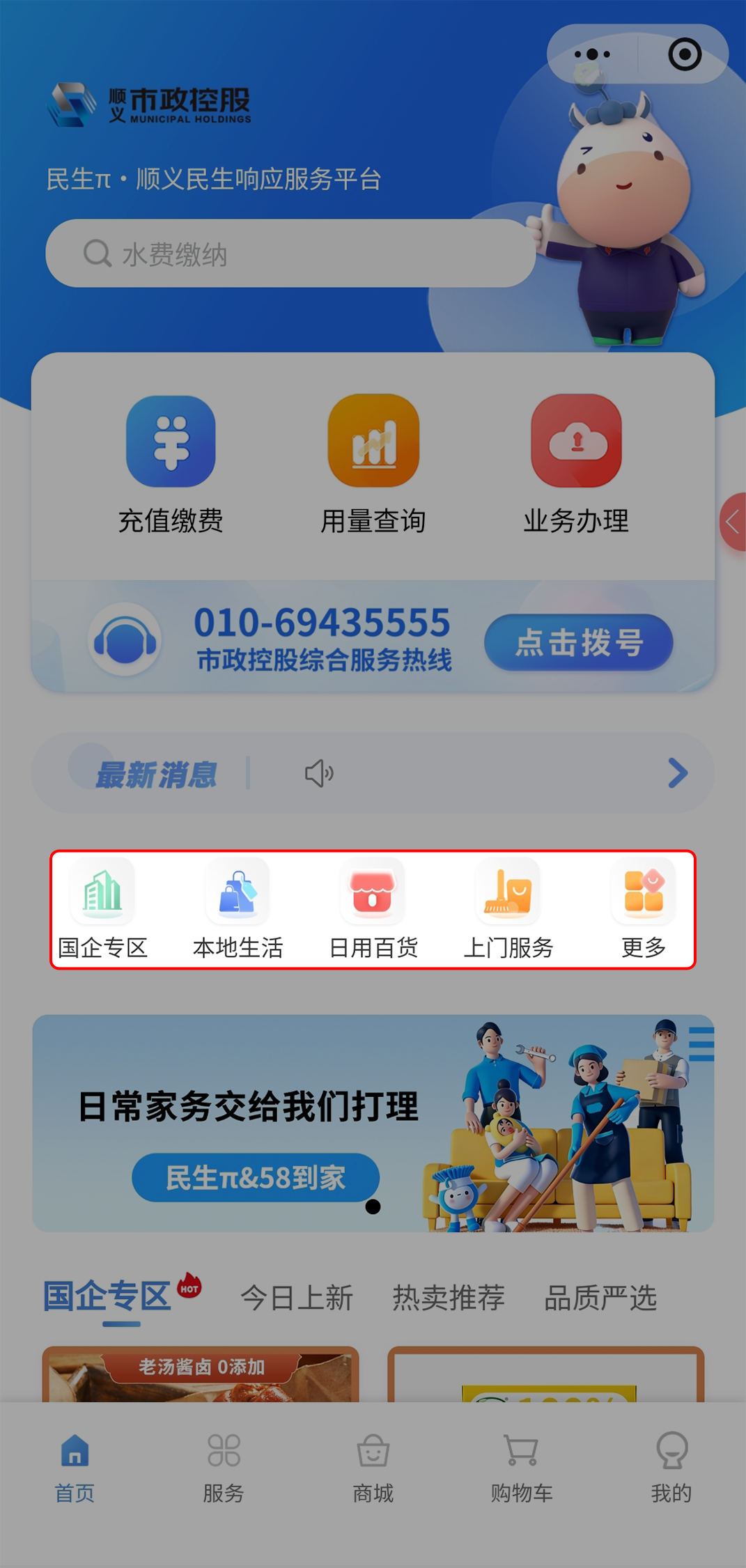
Task: Close the mini program via the circle icon
Action: (x=684, y=54)
